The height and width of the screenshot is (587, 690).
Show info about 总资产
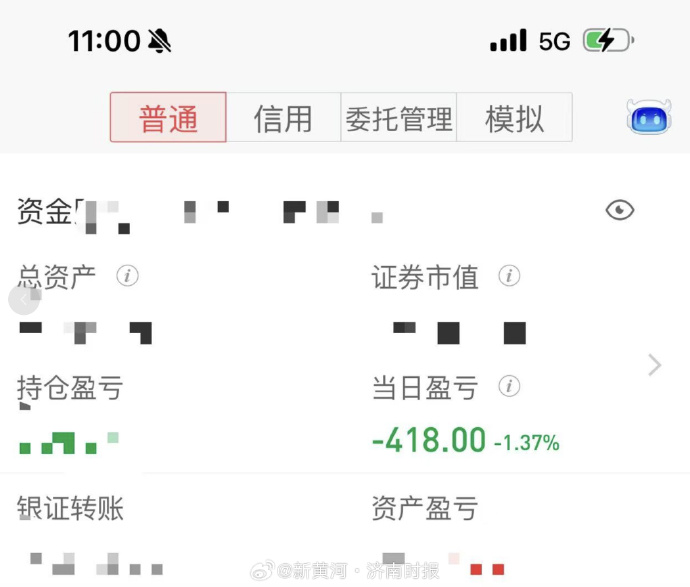coord(127,276)
